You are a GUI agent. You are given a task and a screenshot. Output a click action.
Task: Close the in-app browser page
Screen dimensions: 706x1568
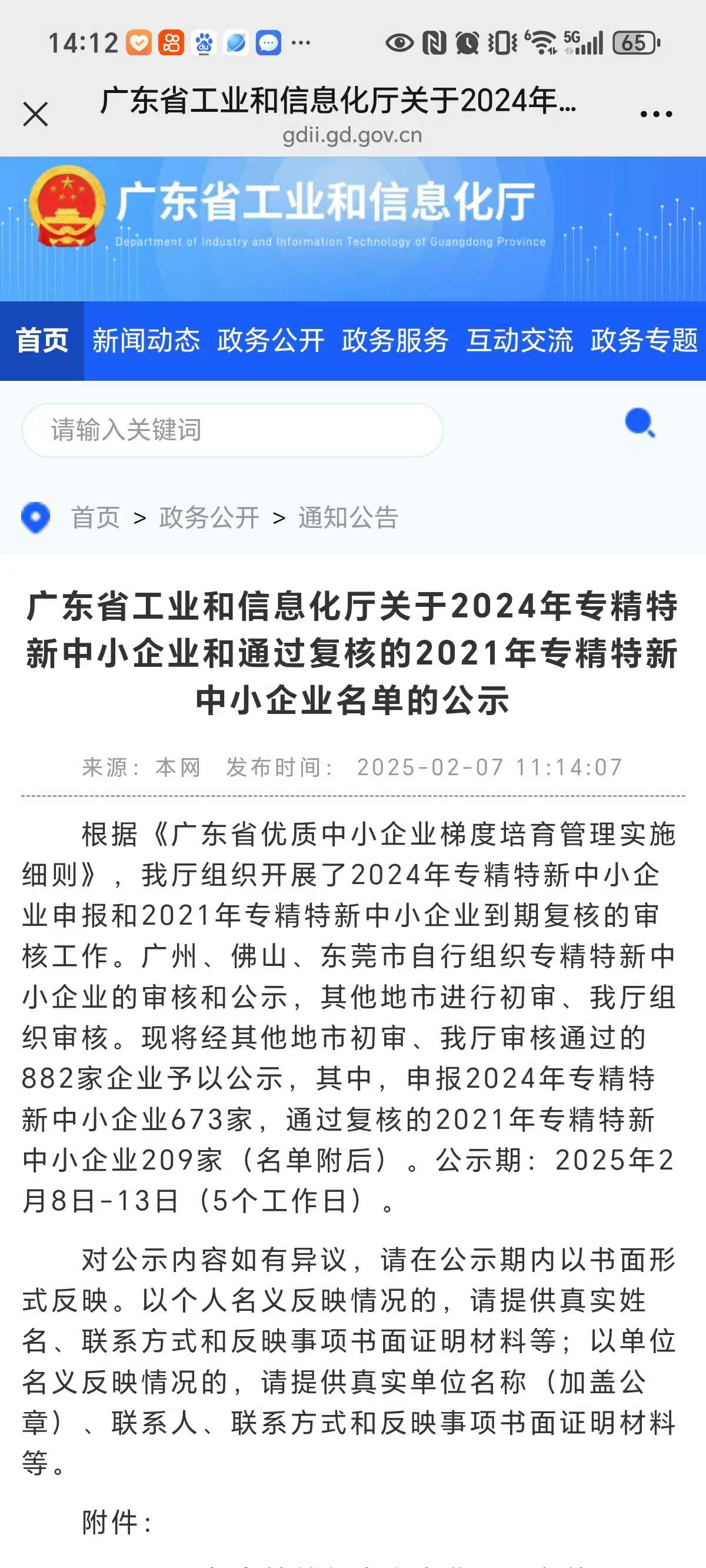(x=35, y=114)
